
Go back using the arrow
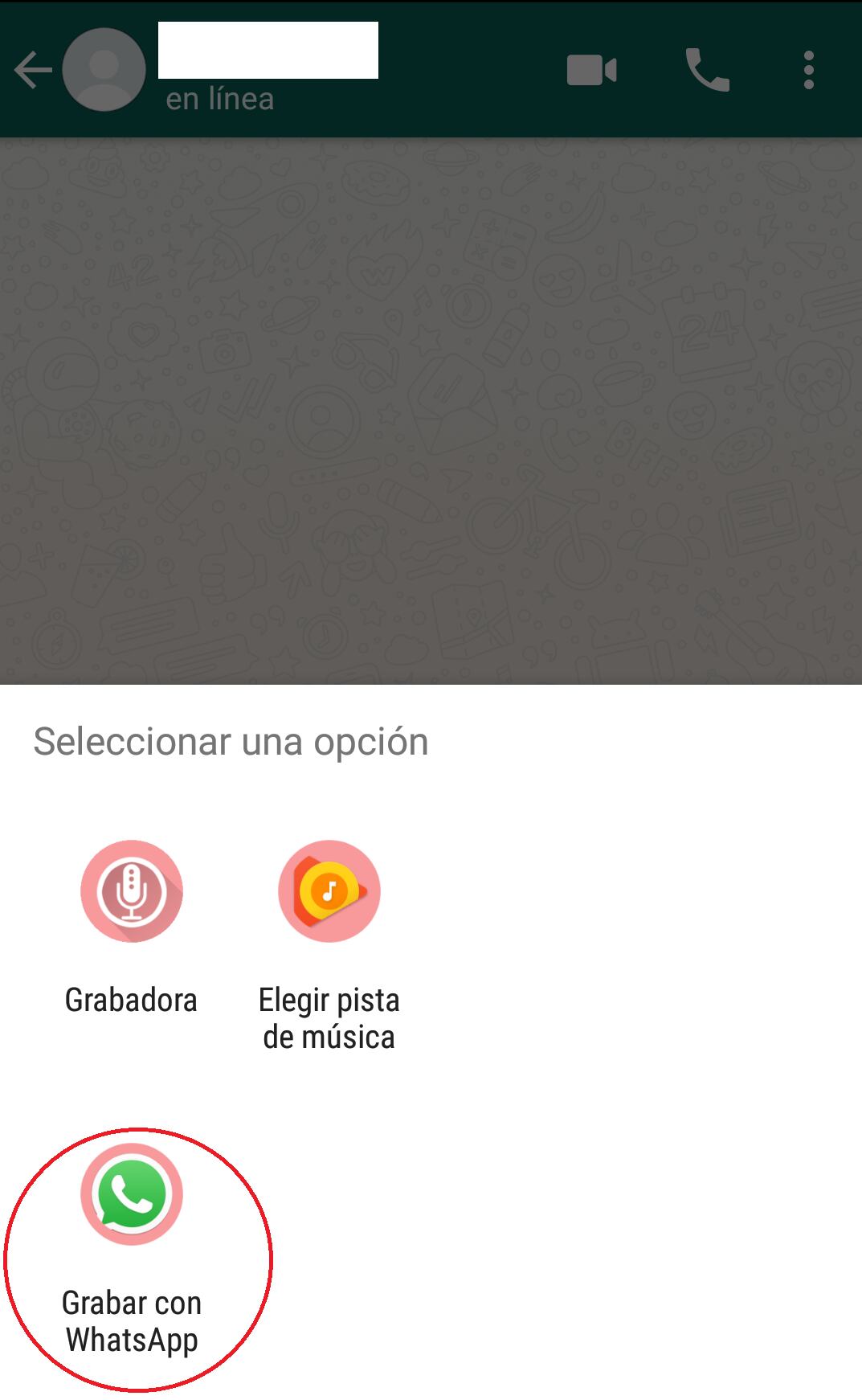[x=32, y=70]
